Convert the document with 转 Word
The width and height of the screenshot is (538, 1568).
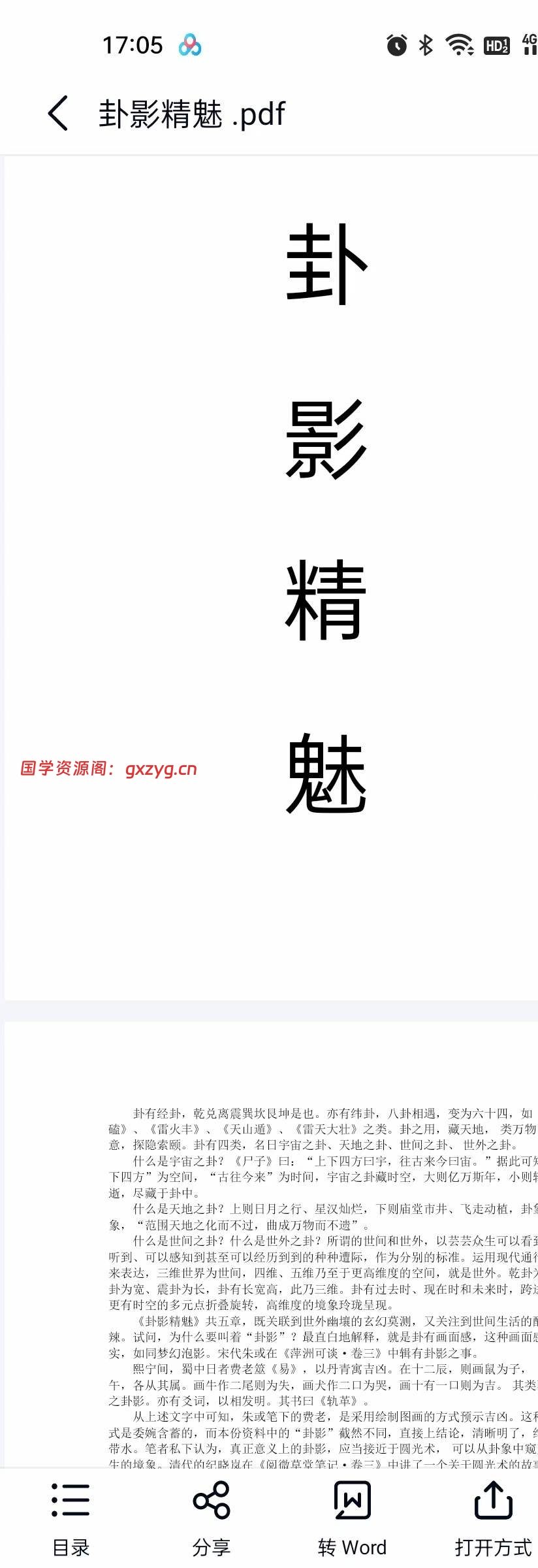click(x=352, y=1518)
